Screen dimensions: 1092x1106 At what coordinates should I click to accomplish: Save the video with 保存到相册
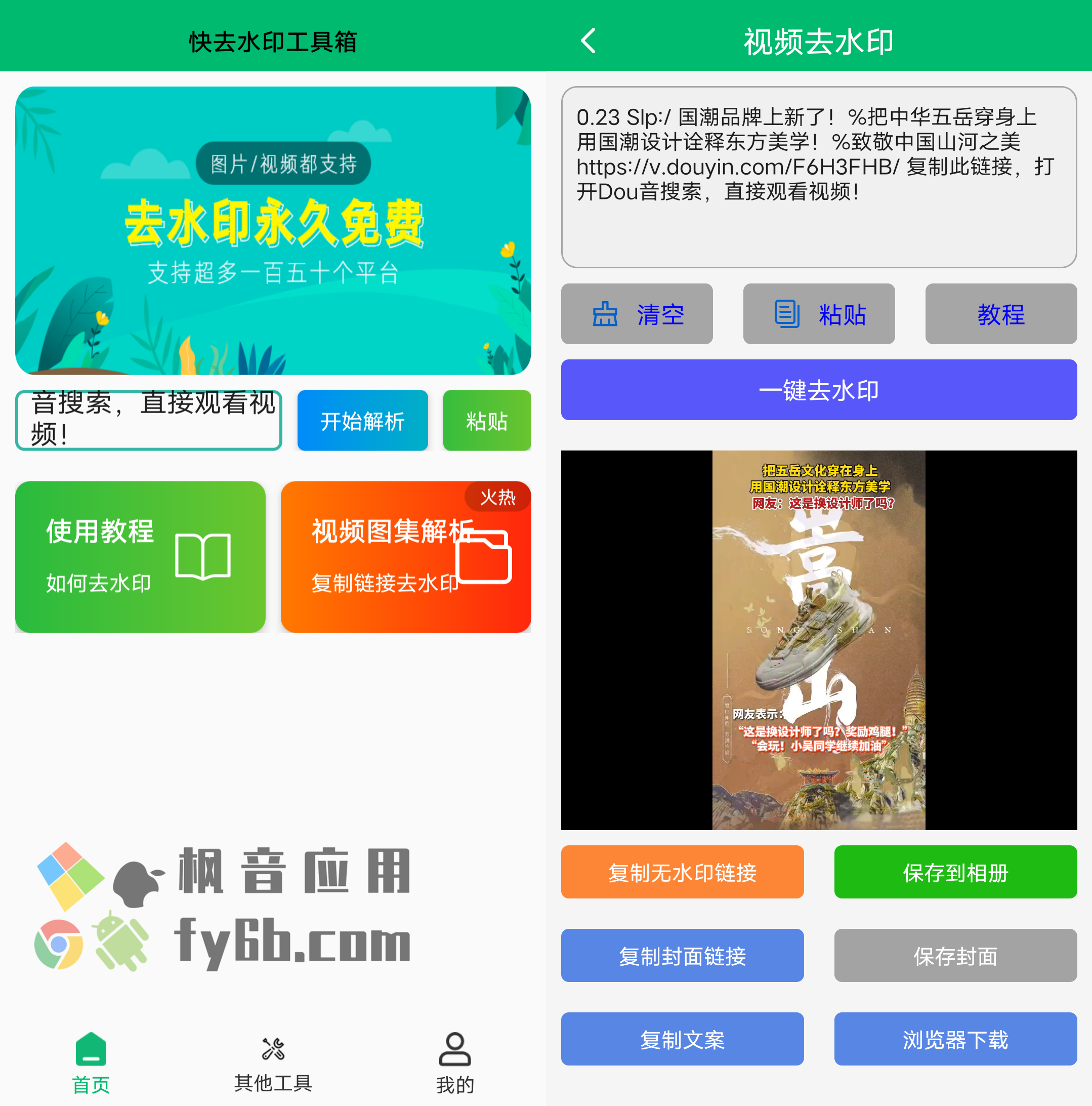point(955,872)
